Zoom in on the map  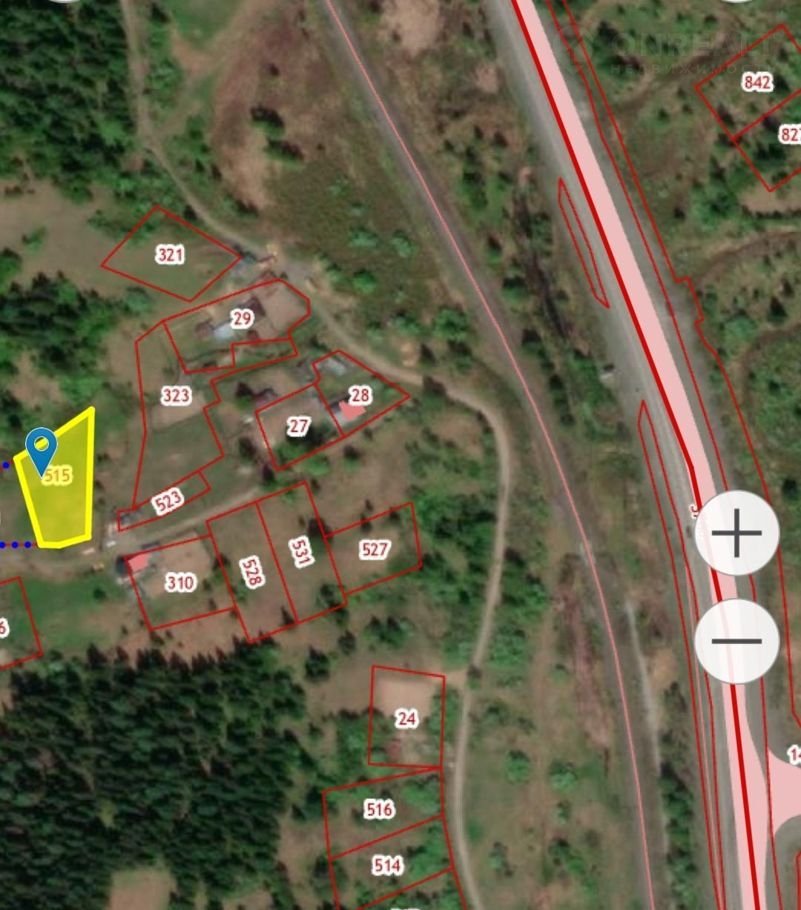(737, 534)
